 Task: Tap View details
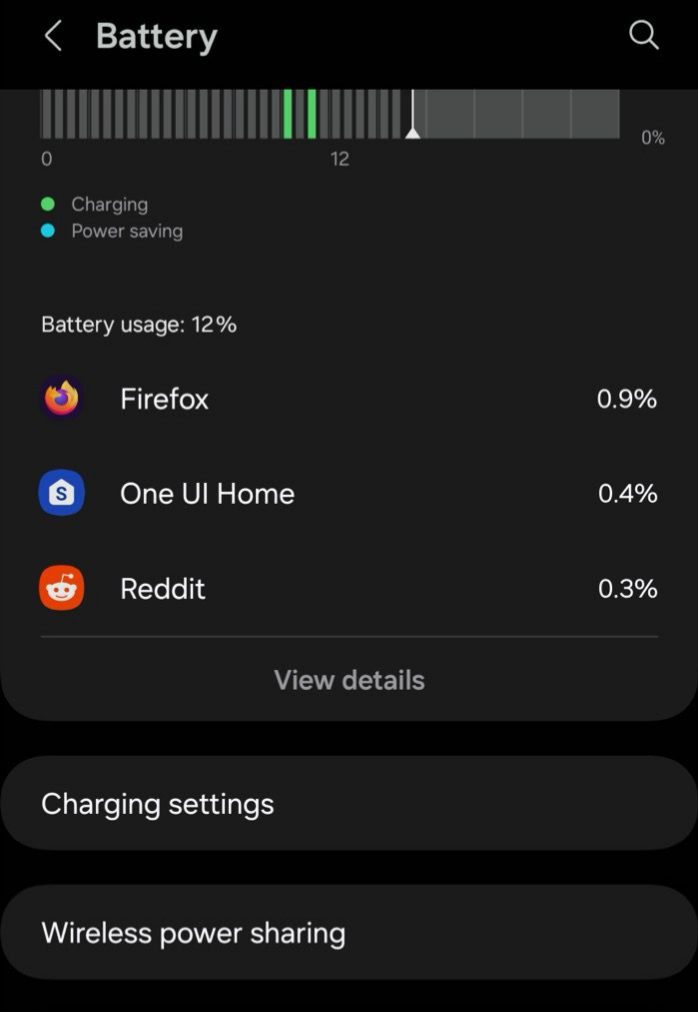349,680
